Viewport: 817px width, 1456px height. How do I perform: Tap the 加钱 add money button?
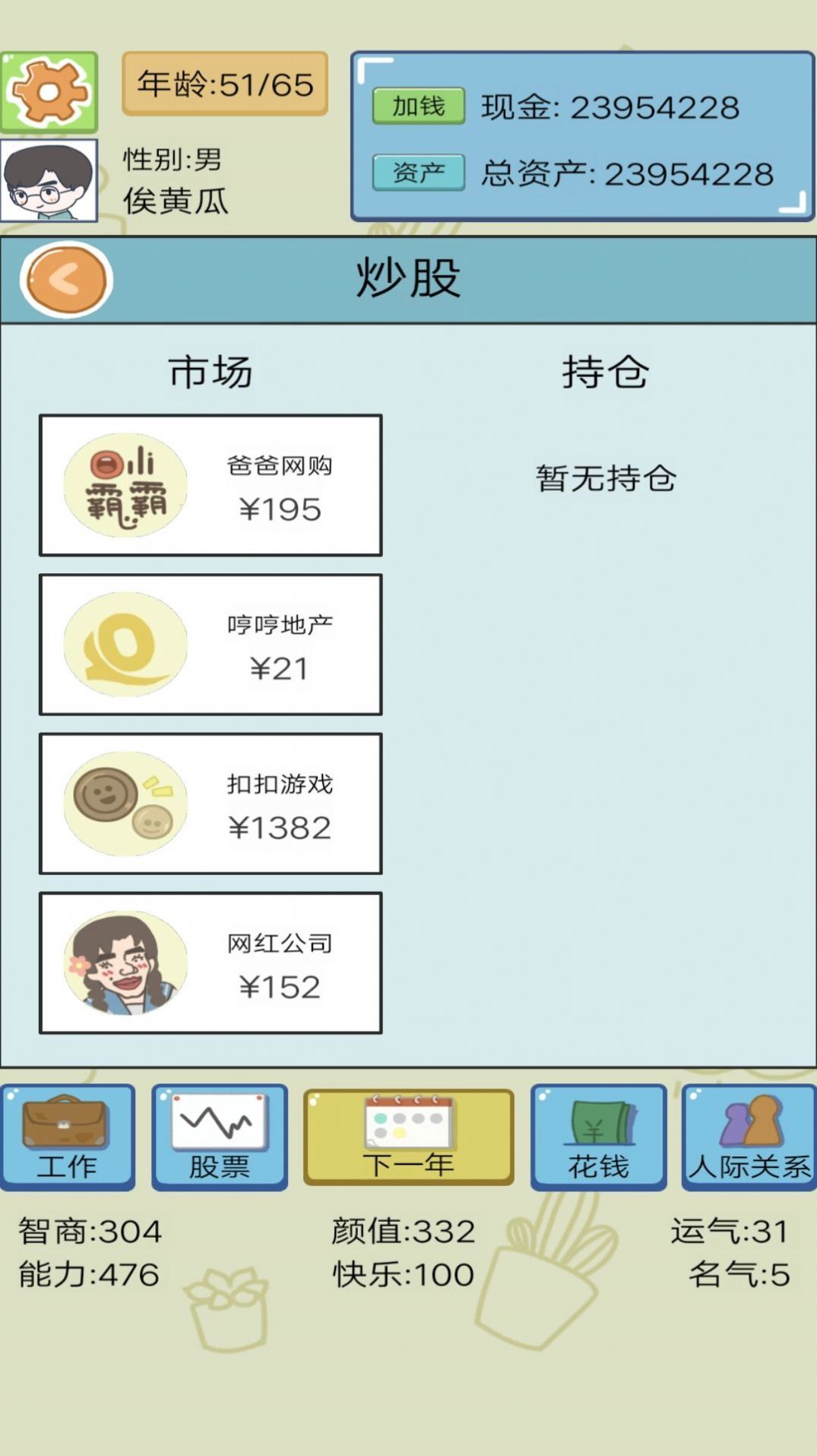[x=418, y=106]
